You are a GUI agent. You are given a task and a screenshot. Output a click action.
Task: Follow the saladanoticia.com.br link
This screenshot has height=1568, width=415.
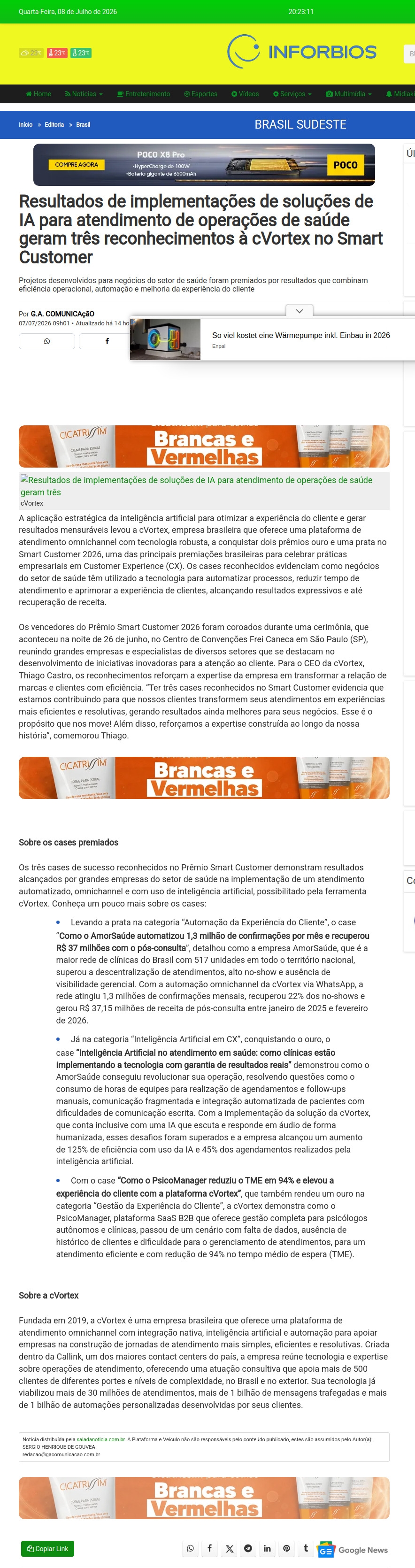pos(101,1439)
